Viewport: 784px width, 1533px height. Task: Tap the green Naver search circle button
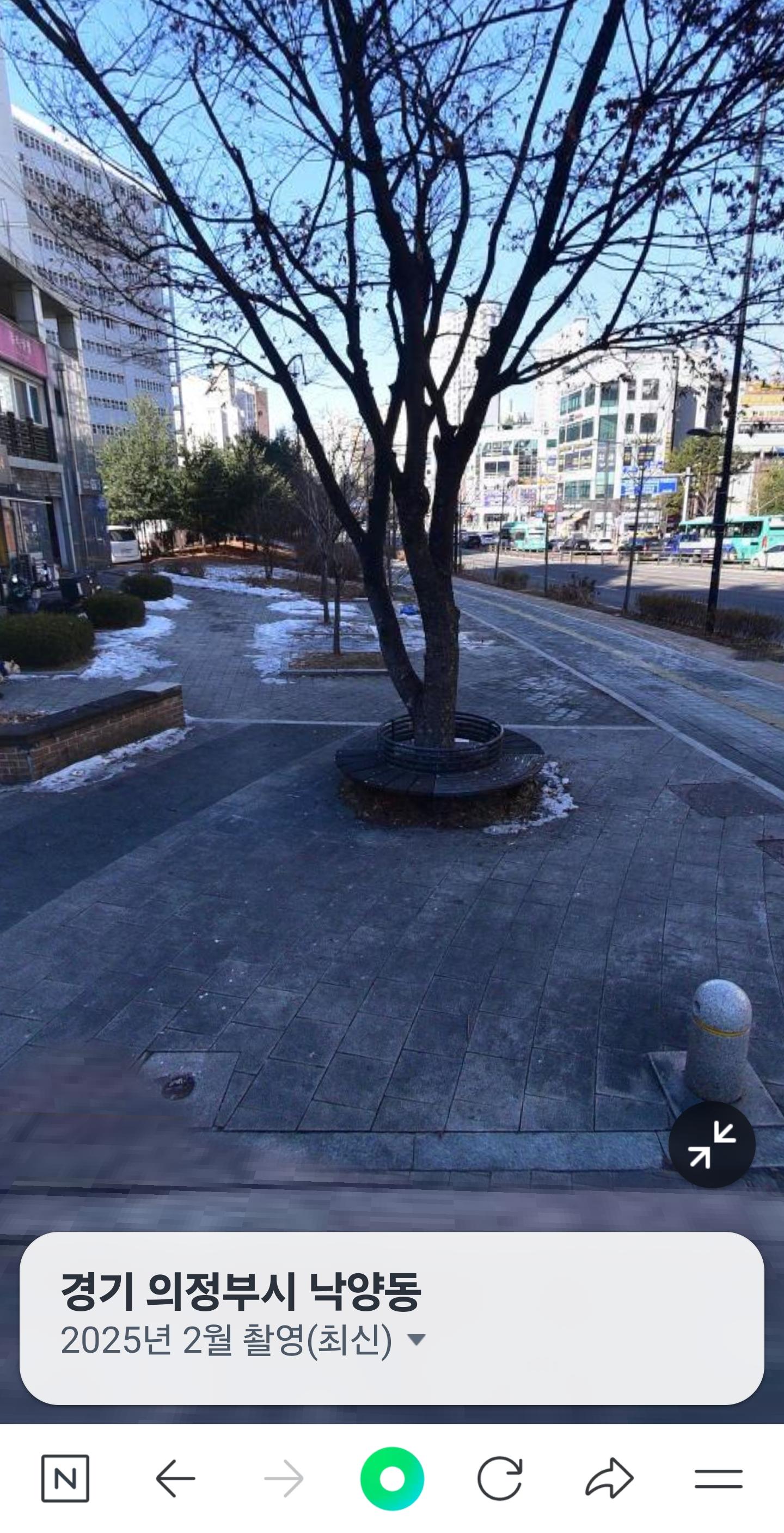392,1478
